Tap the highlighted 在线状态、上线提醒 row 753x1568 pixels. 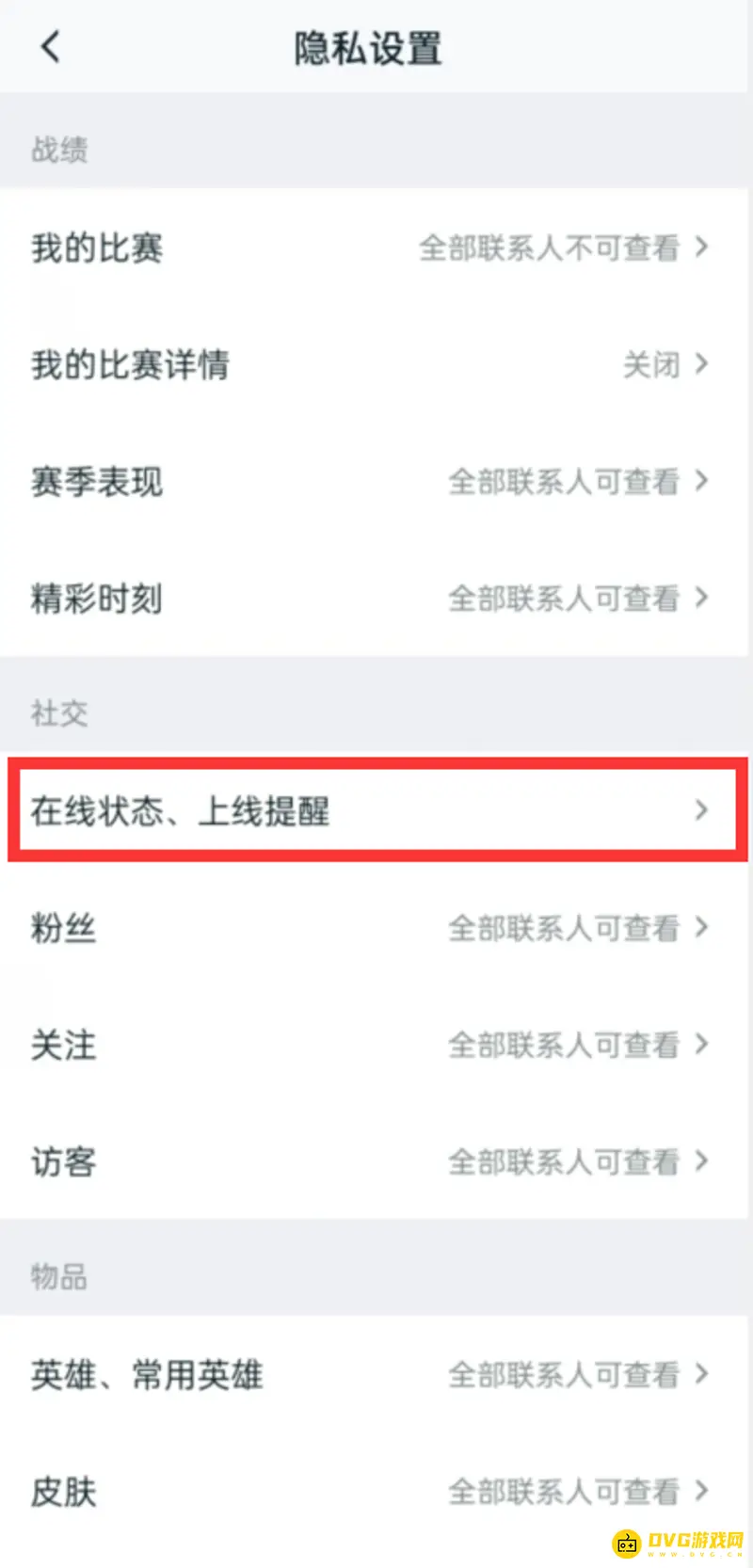coord(376,810)
